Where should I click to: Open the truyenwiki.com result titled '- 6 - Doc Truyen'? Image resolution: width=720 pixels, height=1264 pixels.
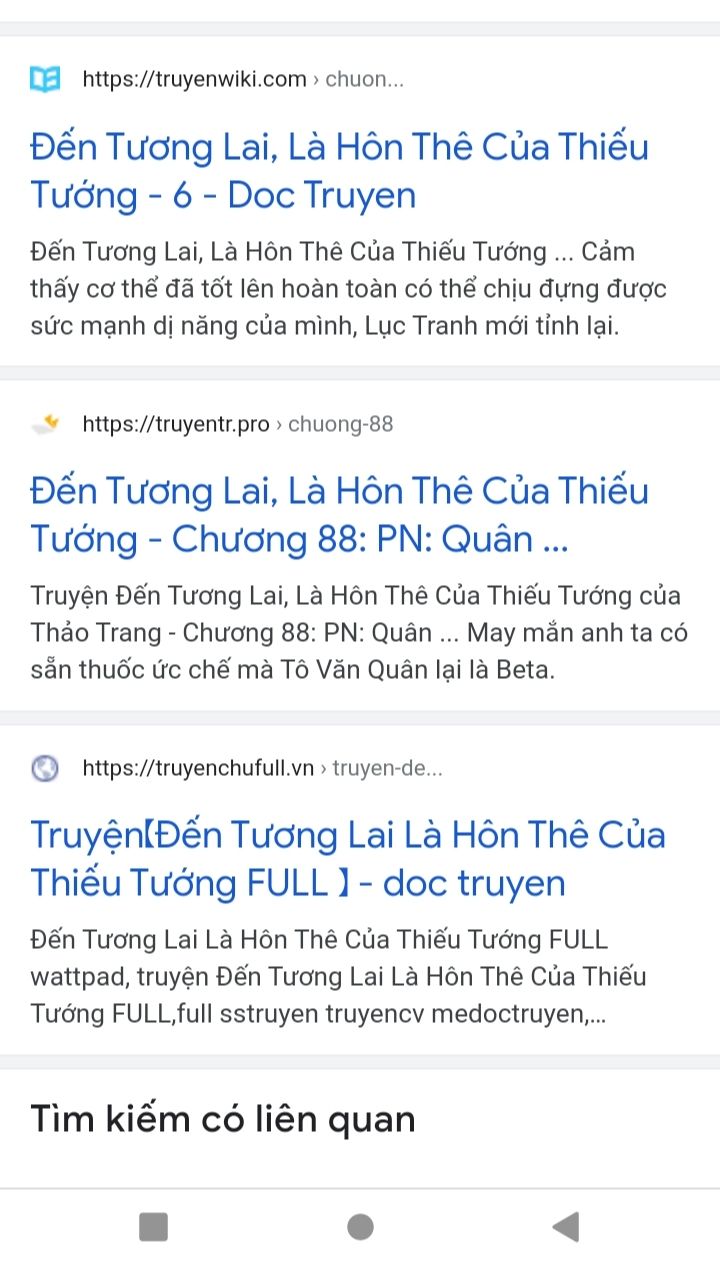coord(339,171)
